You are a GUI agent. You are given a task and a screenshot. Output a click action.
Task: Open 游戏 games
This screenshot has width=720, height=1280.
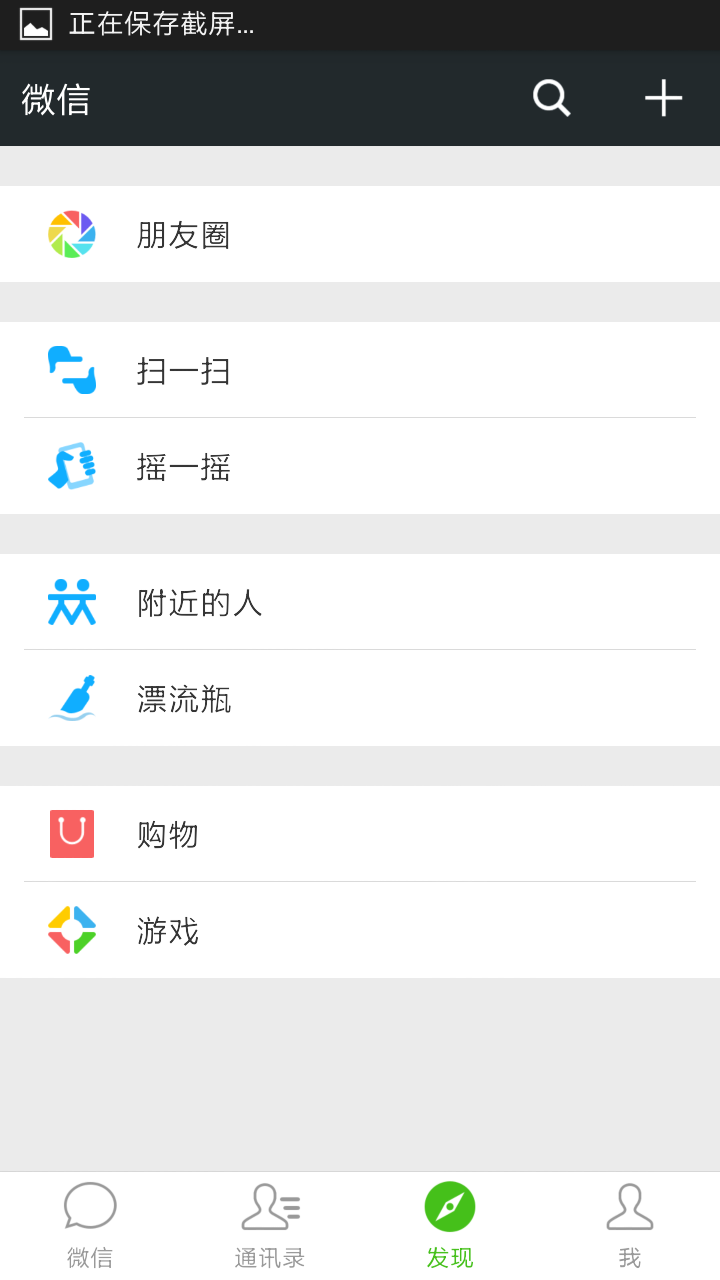(360, 930)
